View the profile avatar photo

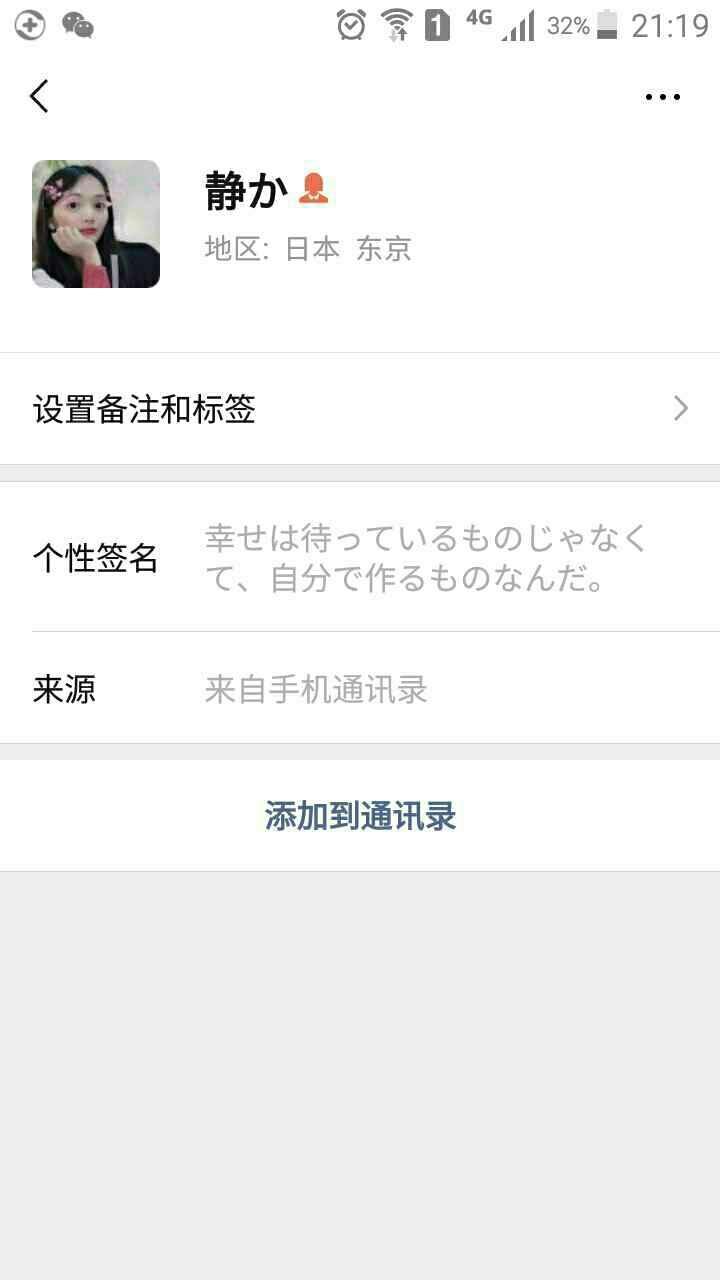(96, 224)
